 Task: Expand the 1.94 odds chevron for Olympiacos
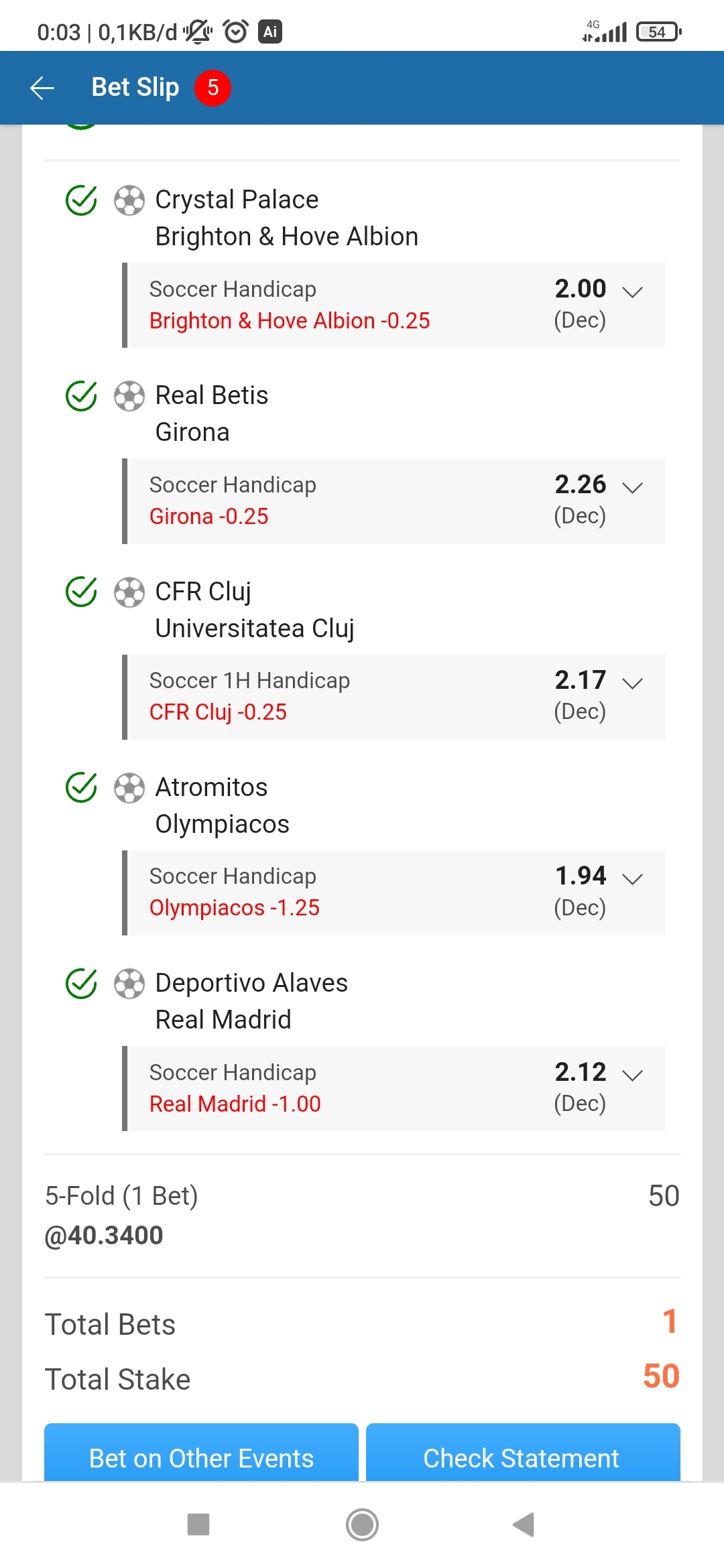tap(632, 878)
